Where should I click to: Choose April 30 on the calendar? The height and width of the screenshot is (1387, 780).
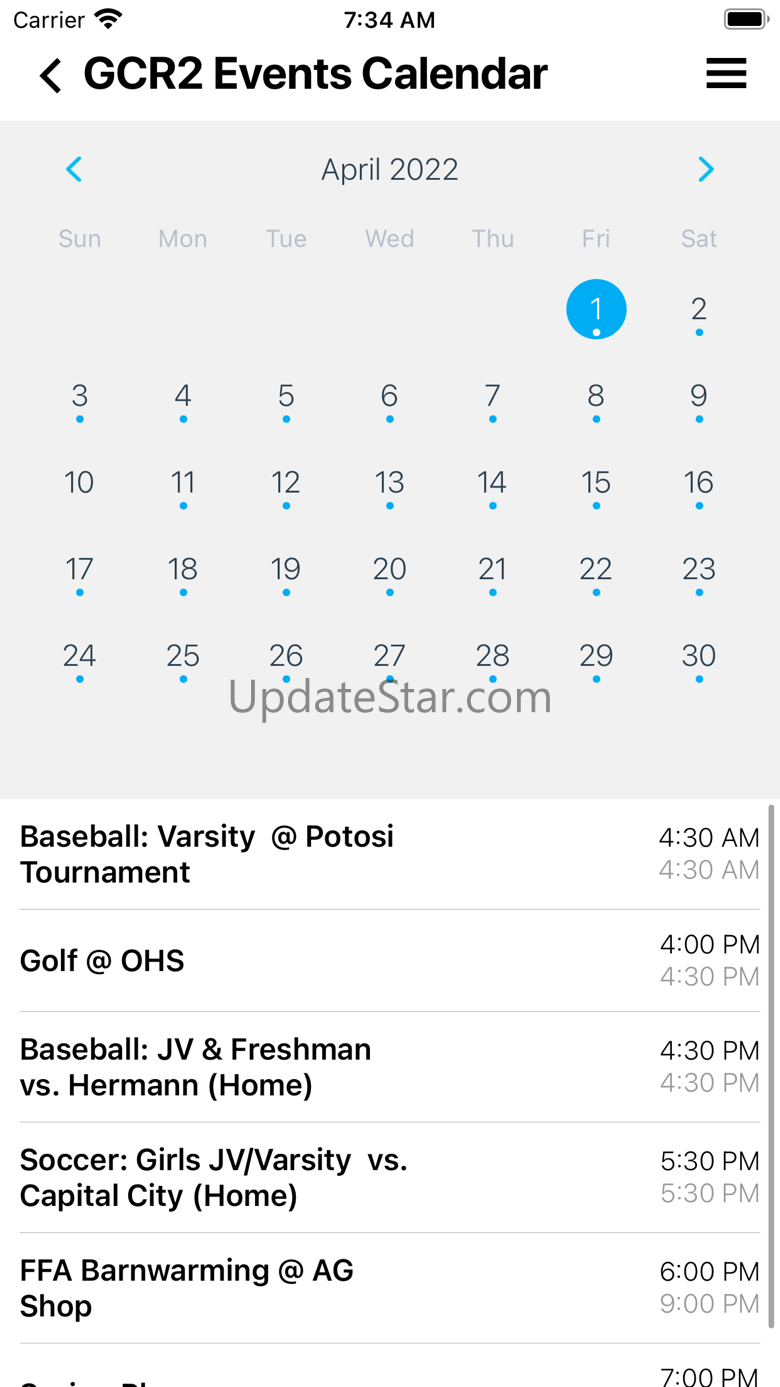coord(699,656)
